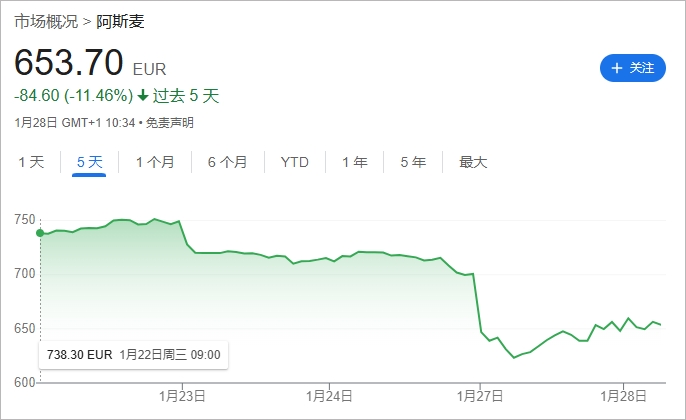The height and width of the screenshot is (420, 686).
Task: Show the 6 个月 chart
Action: tap(227, 162)
